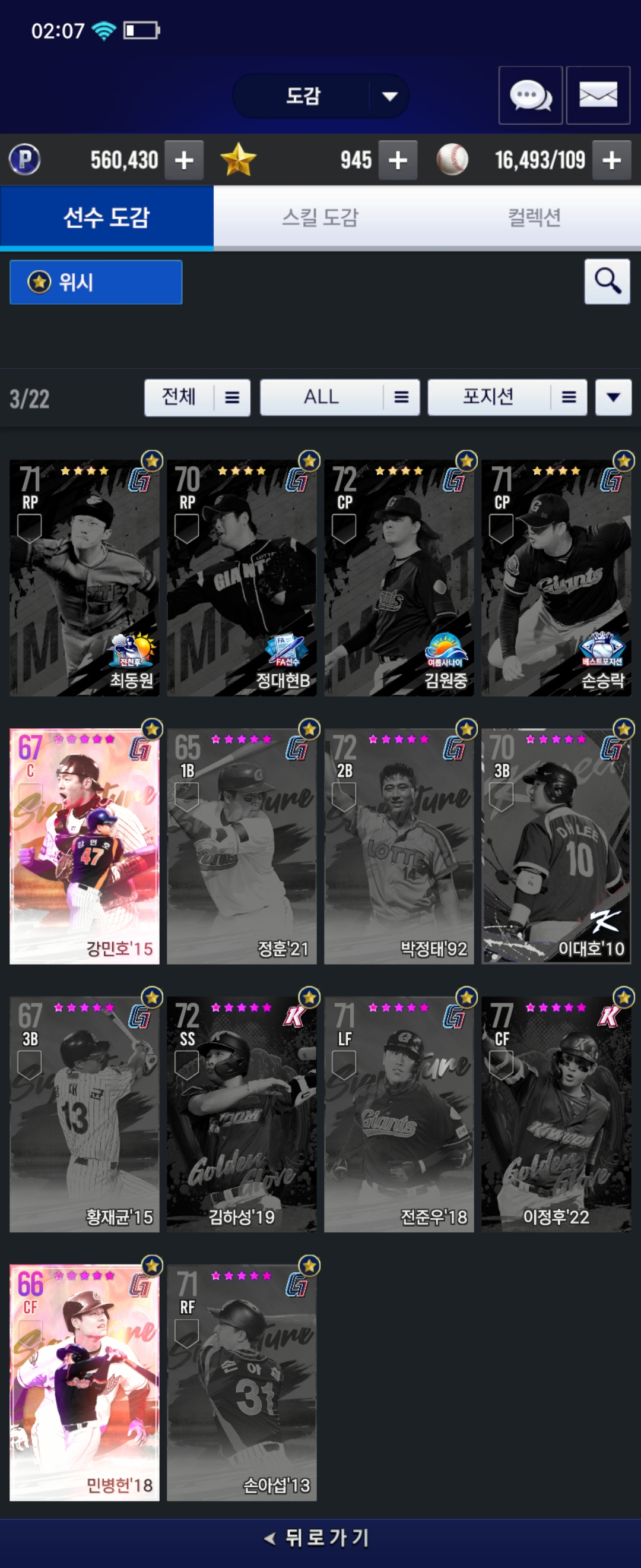Select the 선수 도감 tab
Viewport: 641px width, 1568px height.
pyautogui.click(x=106, y=218)
